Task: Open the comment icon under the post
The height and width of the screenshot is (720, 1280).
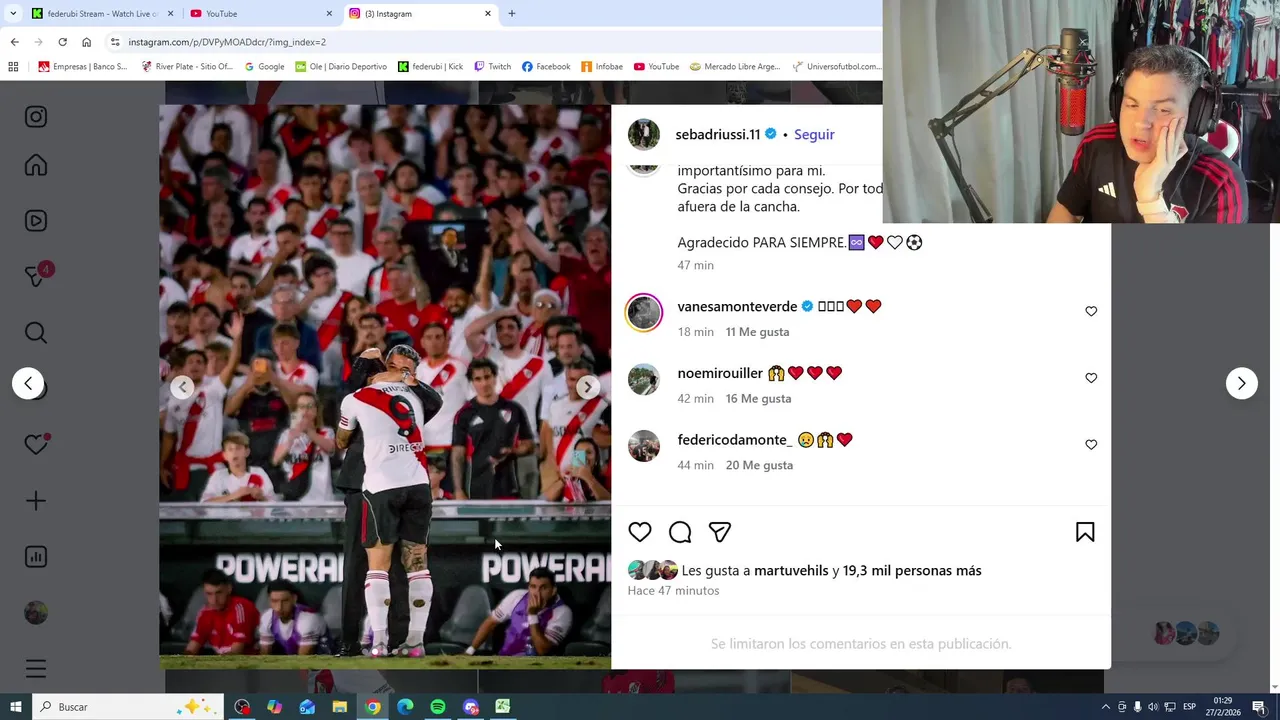Action: point(680,532)
